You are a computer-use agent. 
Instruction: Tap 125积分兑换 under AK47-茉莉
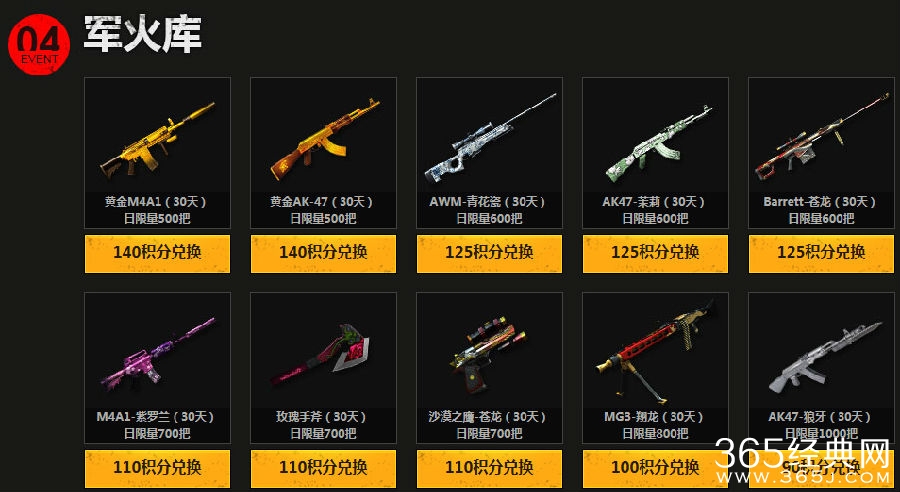click(655, 253)
